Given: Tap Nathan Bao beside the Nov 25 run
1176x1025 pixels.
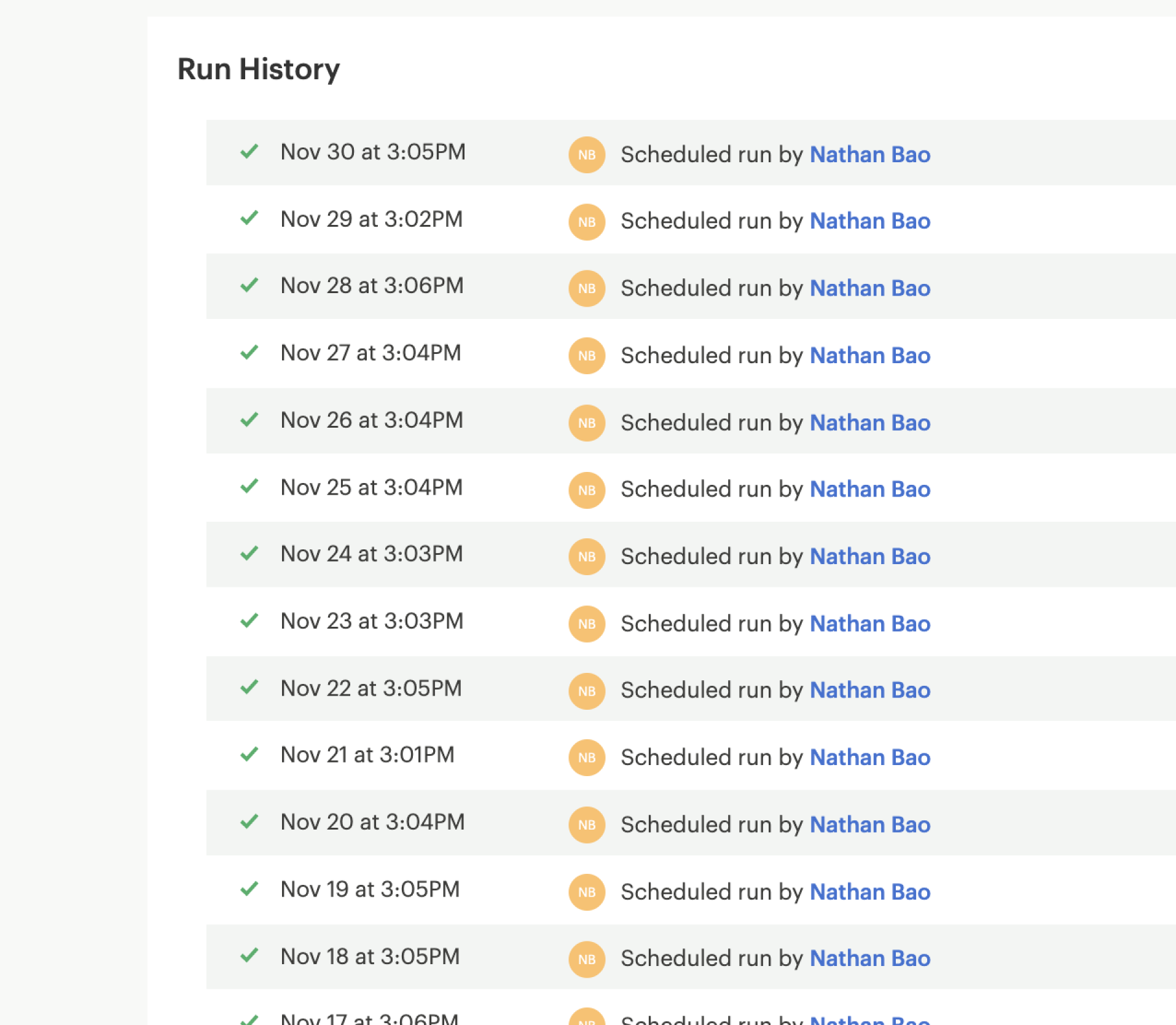Looking at the screenshot, I should coord(869,490).
